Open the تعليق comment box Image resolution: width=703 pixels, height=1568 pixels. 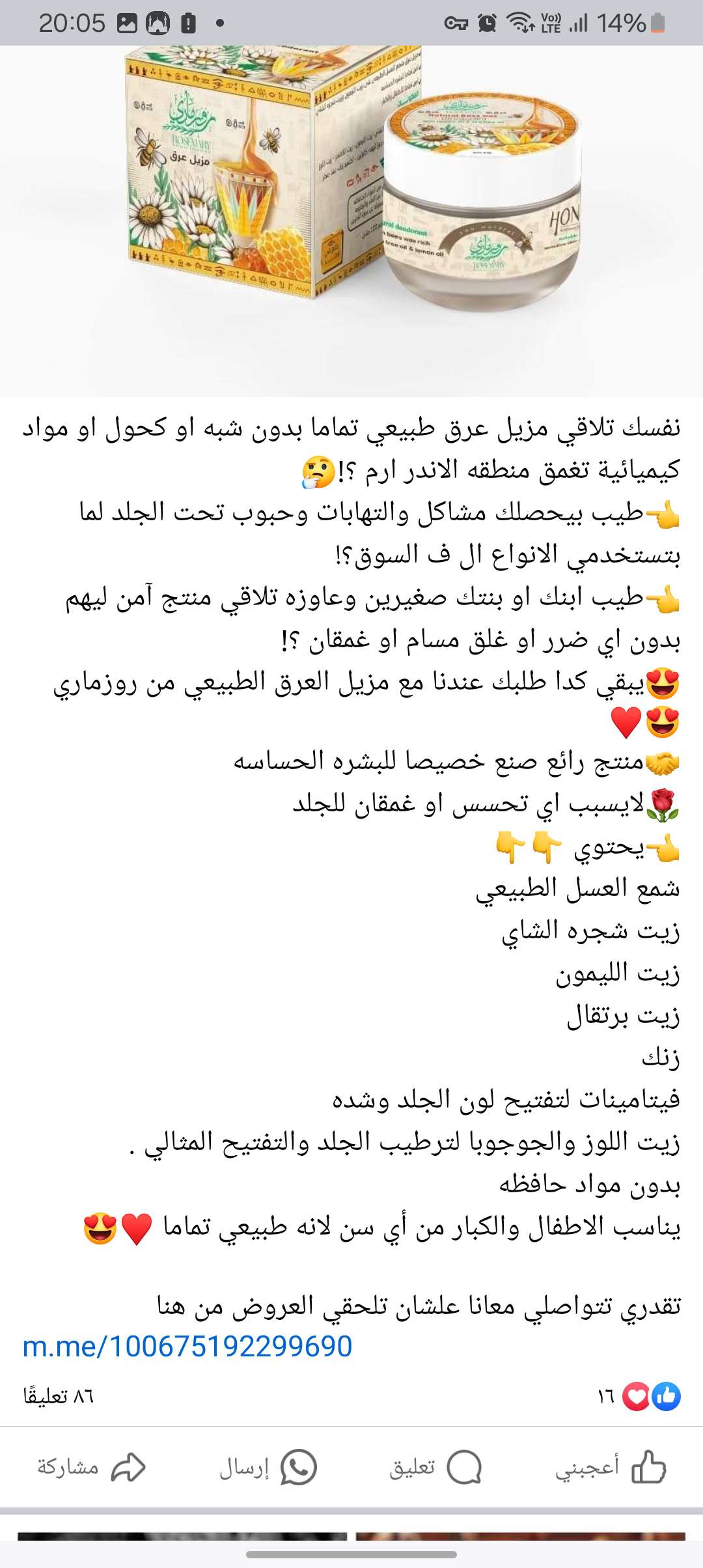click(435, 1468)
